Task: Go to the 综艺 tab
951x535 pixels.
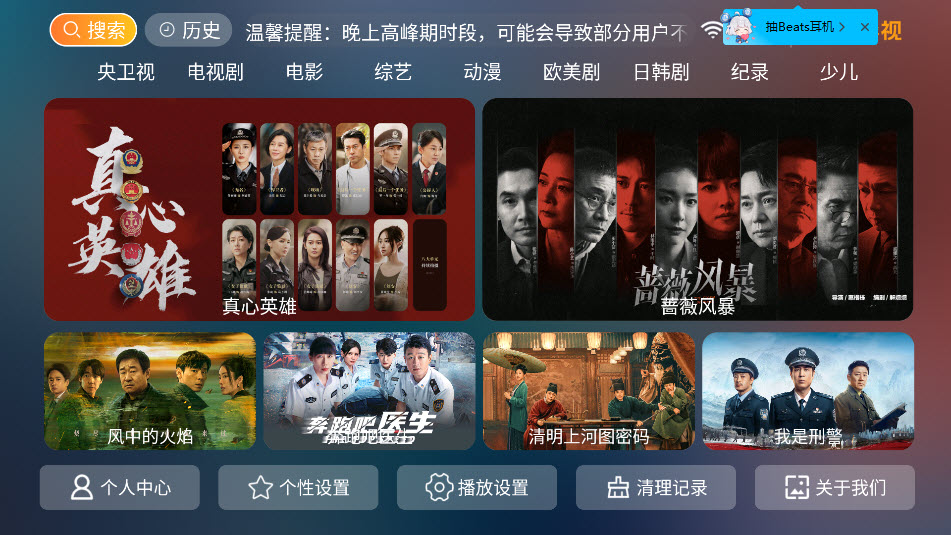Action: pyautogui.click(x=393, y=72)
